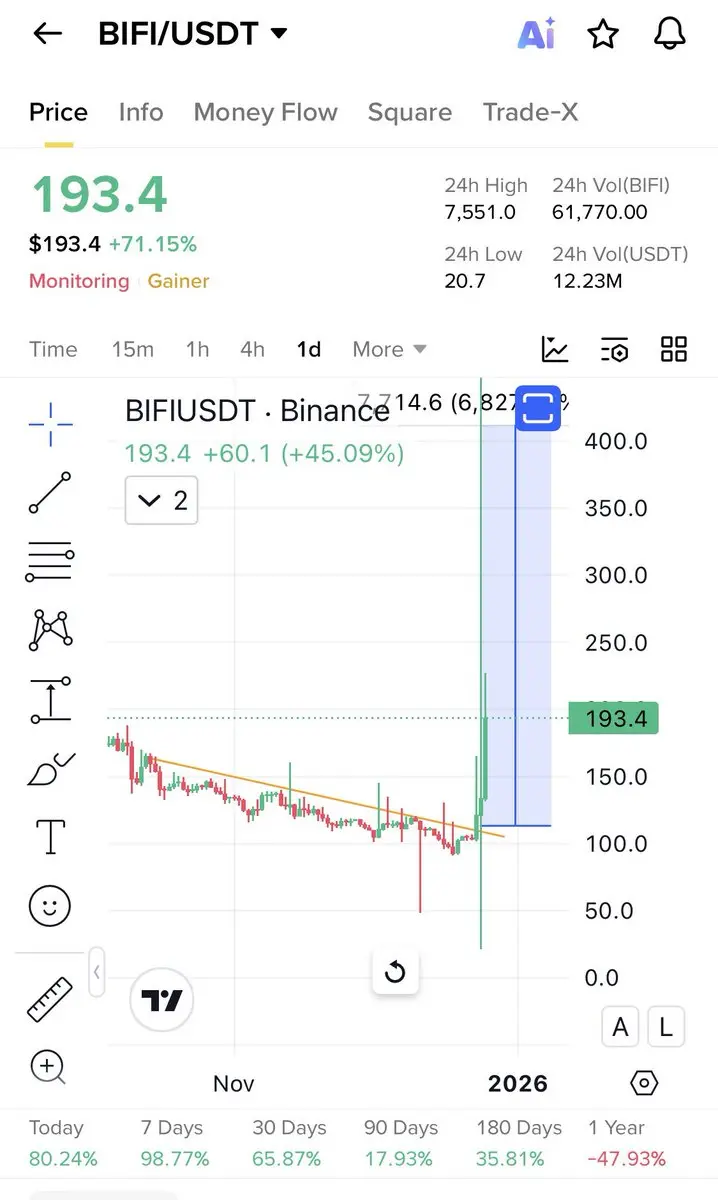Image resolution: width=718 pixels, height=1200 pixels.
Task: Select the trend line drawing tool
Action: 50,493
